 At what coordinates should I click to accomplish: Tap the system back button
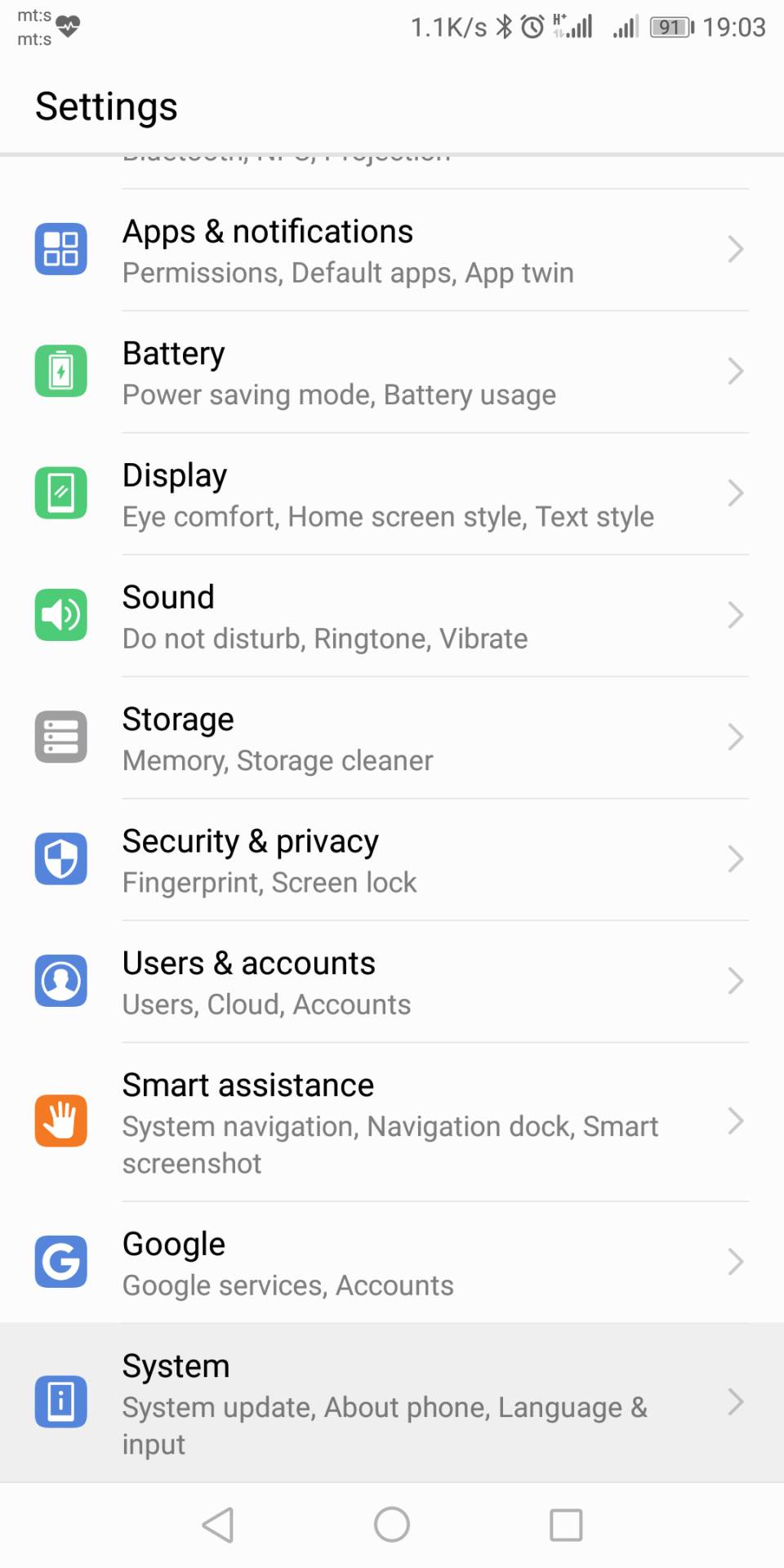(x=218, y=1525)
